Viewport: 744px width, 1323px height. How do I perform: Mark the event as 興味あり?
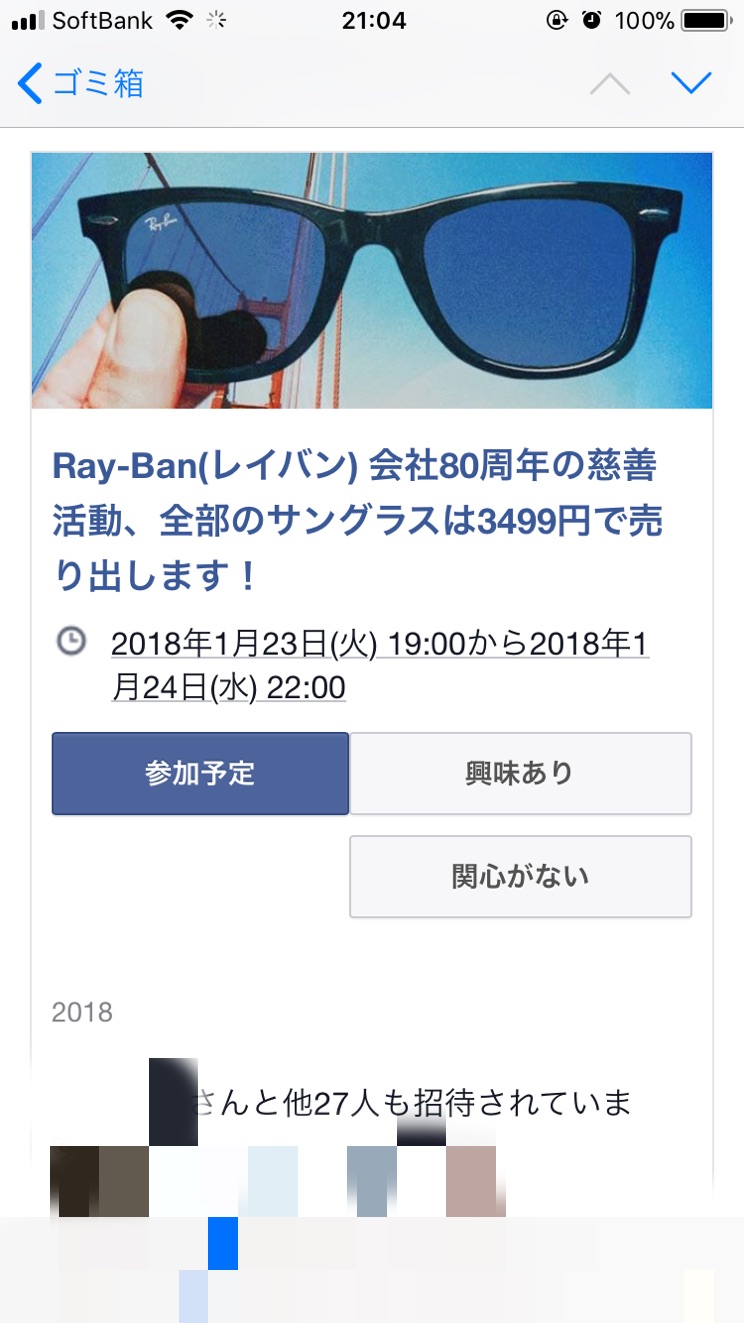click(520, 773)
